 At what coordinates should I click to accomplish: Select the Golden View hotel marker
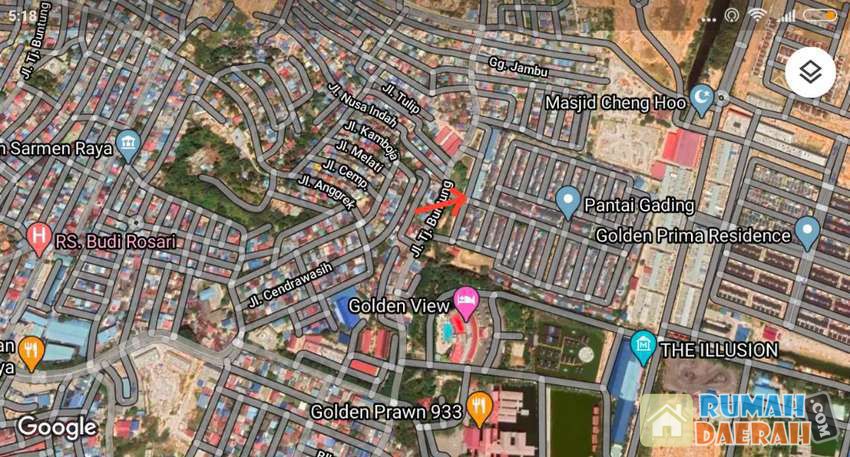point(466,299)
